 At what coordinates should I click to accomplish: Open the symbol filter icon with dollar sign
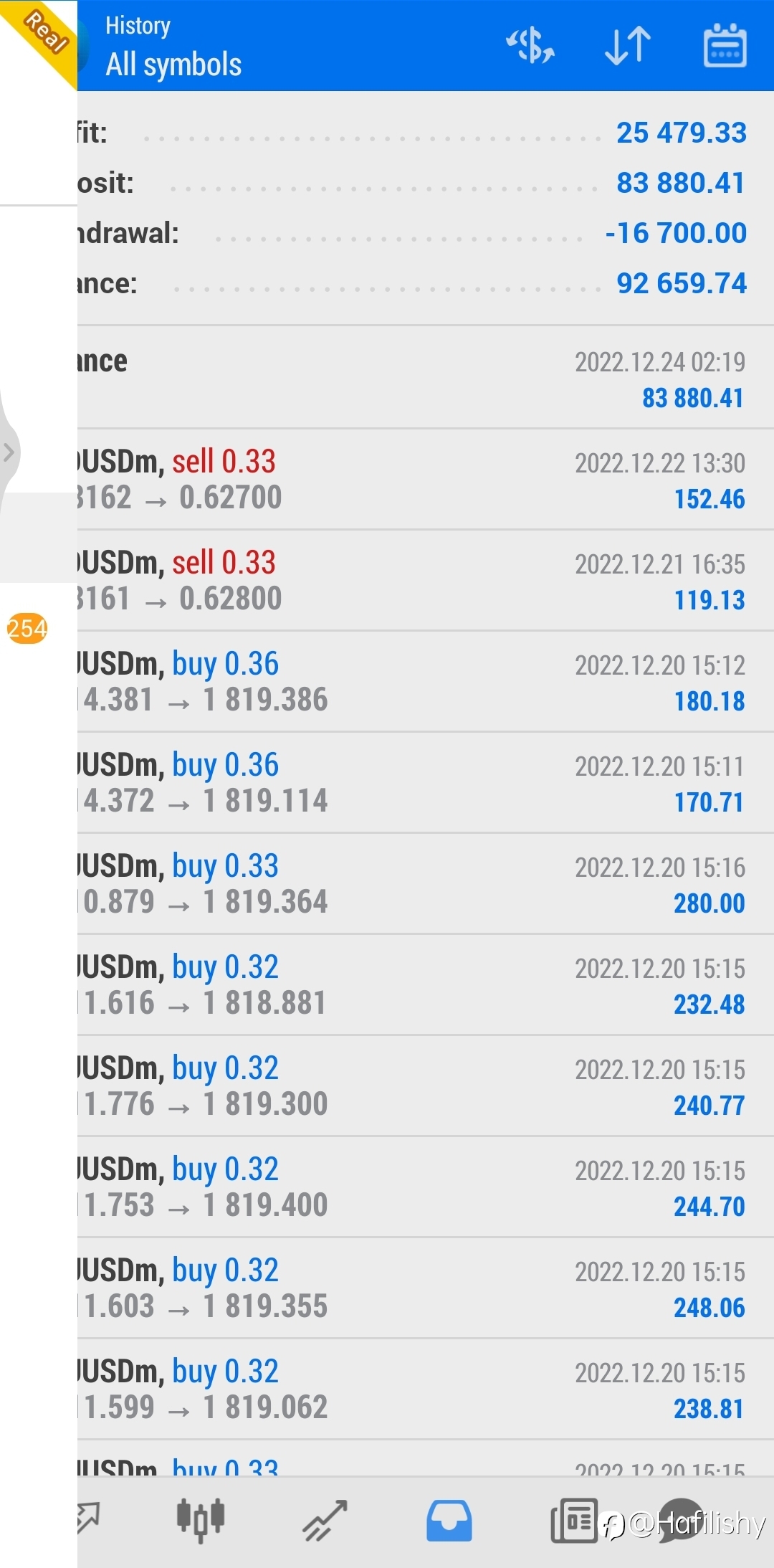click(x=530, y=46)
